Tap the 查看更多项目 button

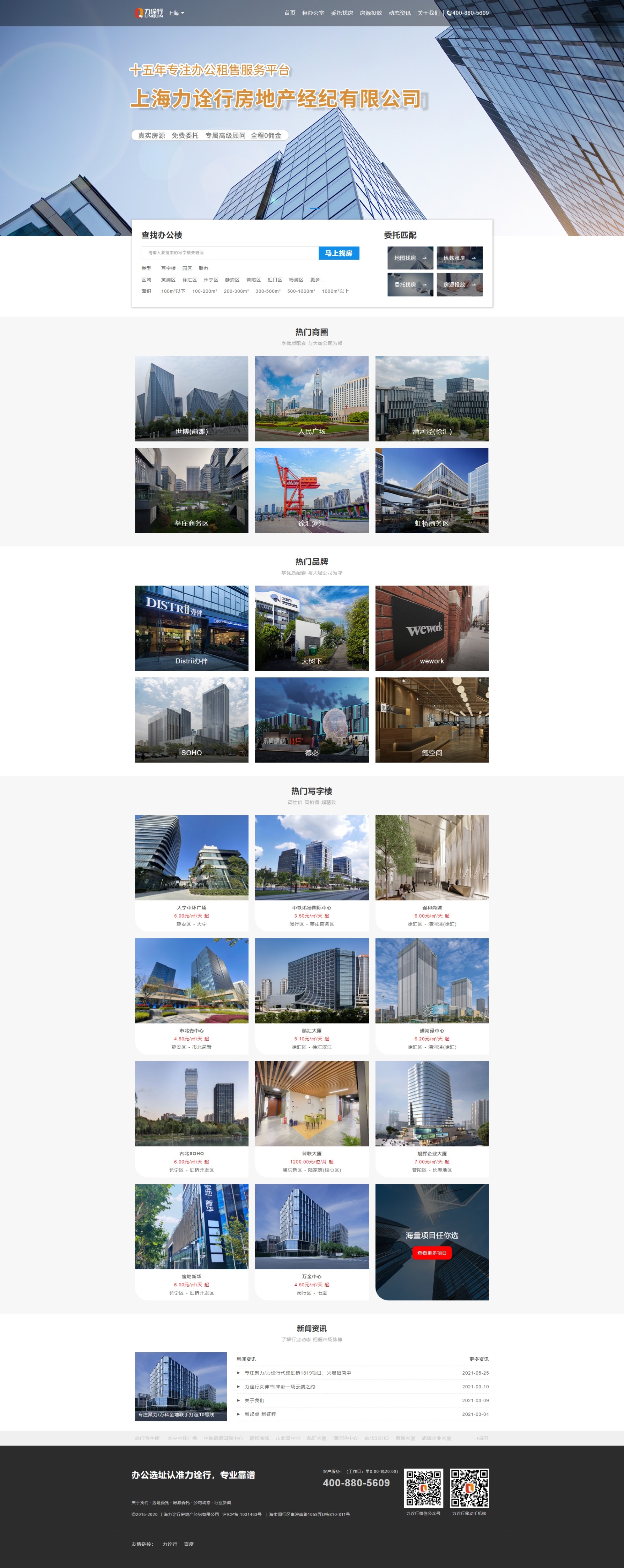coord(432,1253)
